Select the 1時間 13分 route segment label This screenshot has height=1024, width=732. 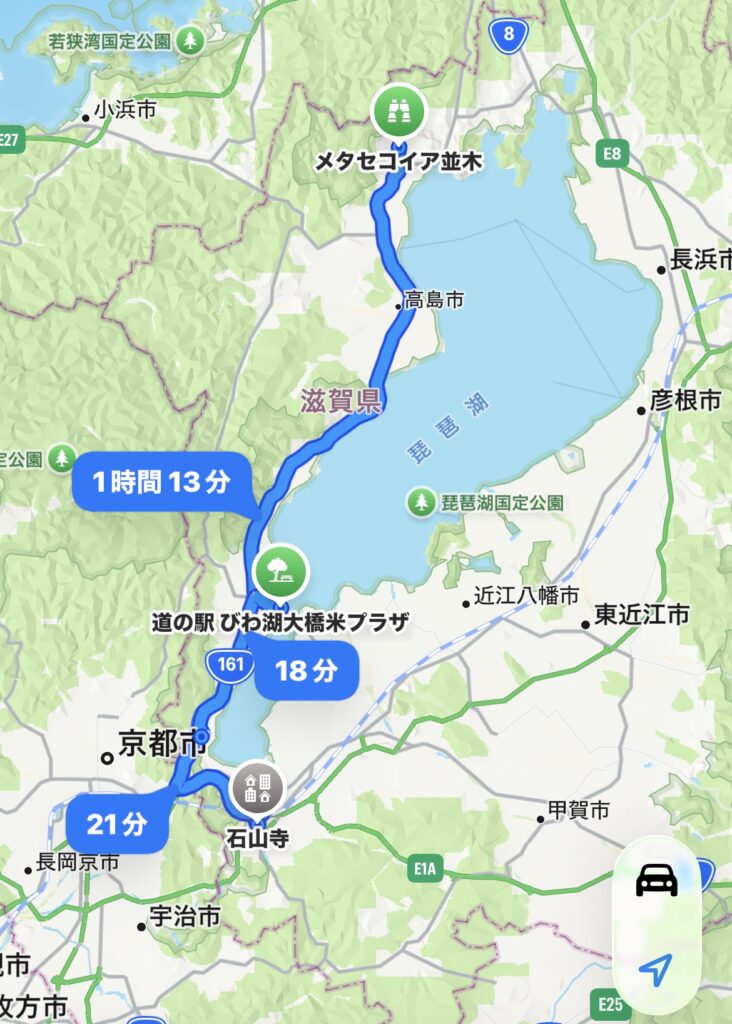161,482
